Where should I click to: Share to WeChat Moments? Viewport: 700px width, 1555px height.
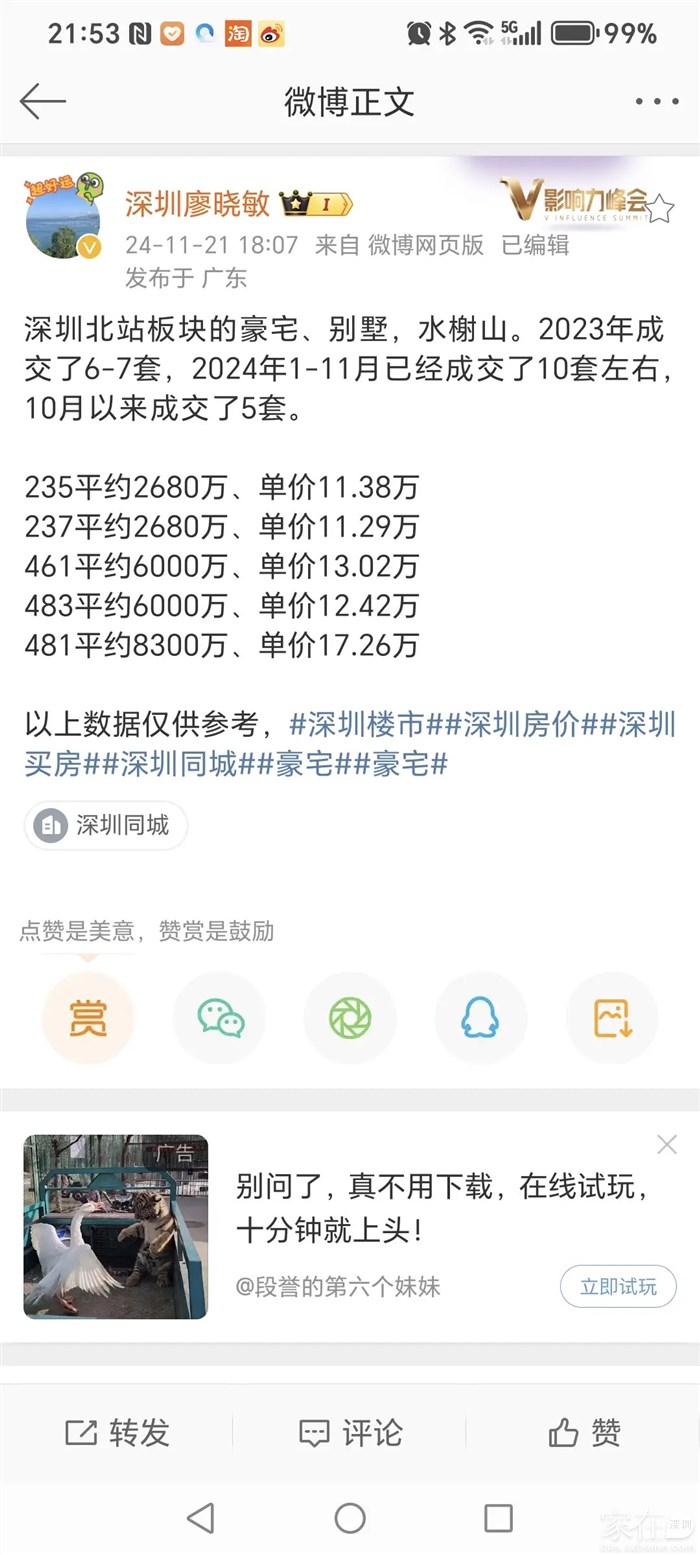point(350,1017)
